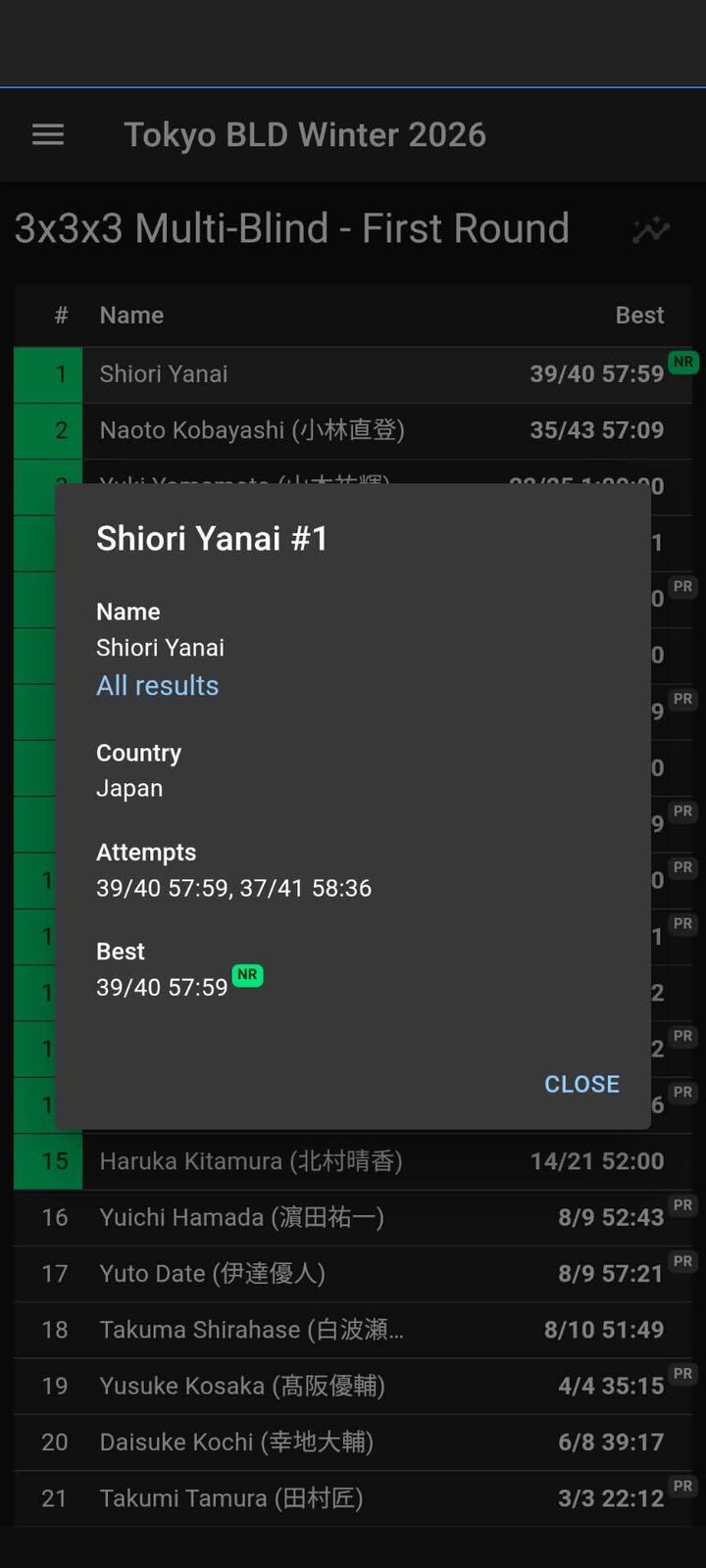This screenshot has height=1568, width=706.
Task: Open All results link for Shiori Yanai
Action: click(x=158, y=685)
